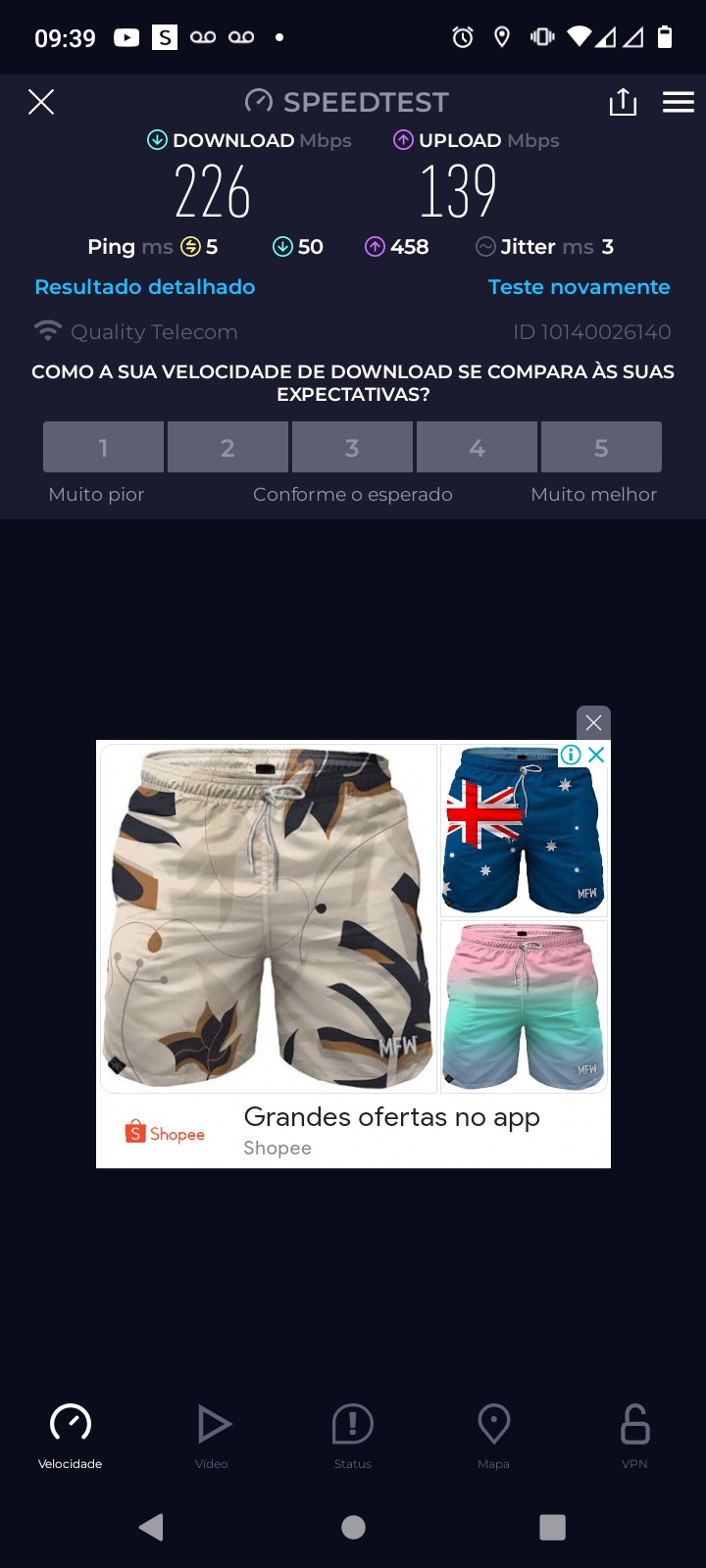Open Resultado detalhado link
This screenshot has width=706, height=1568.
145,287
